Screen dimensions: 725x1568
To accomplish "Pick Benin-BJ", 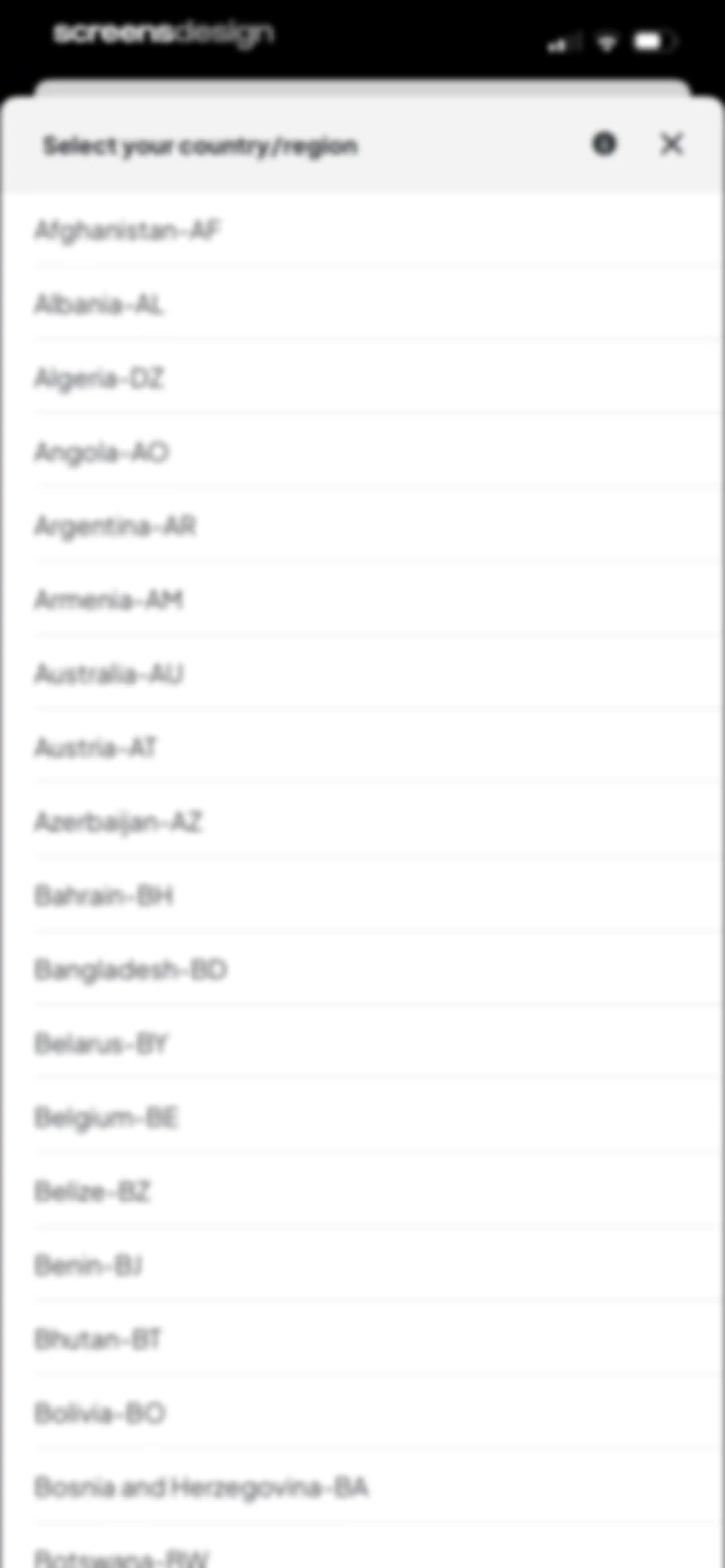I will tap(362, 1265).
